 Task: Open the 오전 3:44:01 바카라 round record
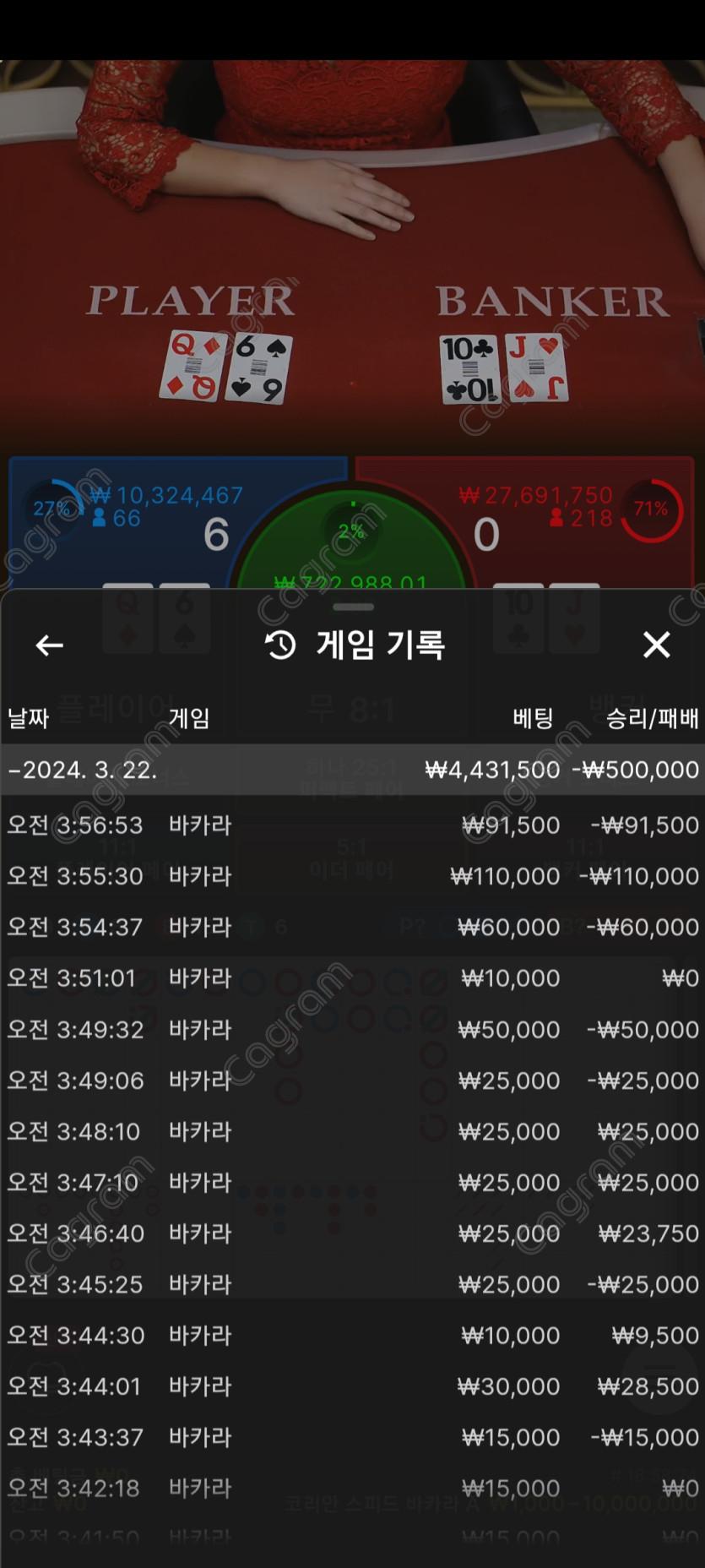[x=352, y=1386]
